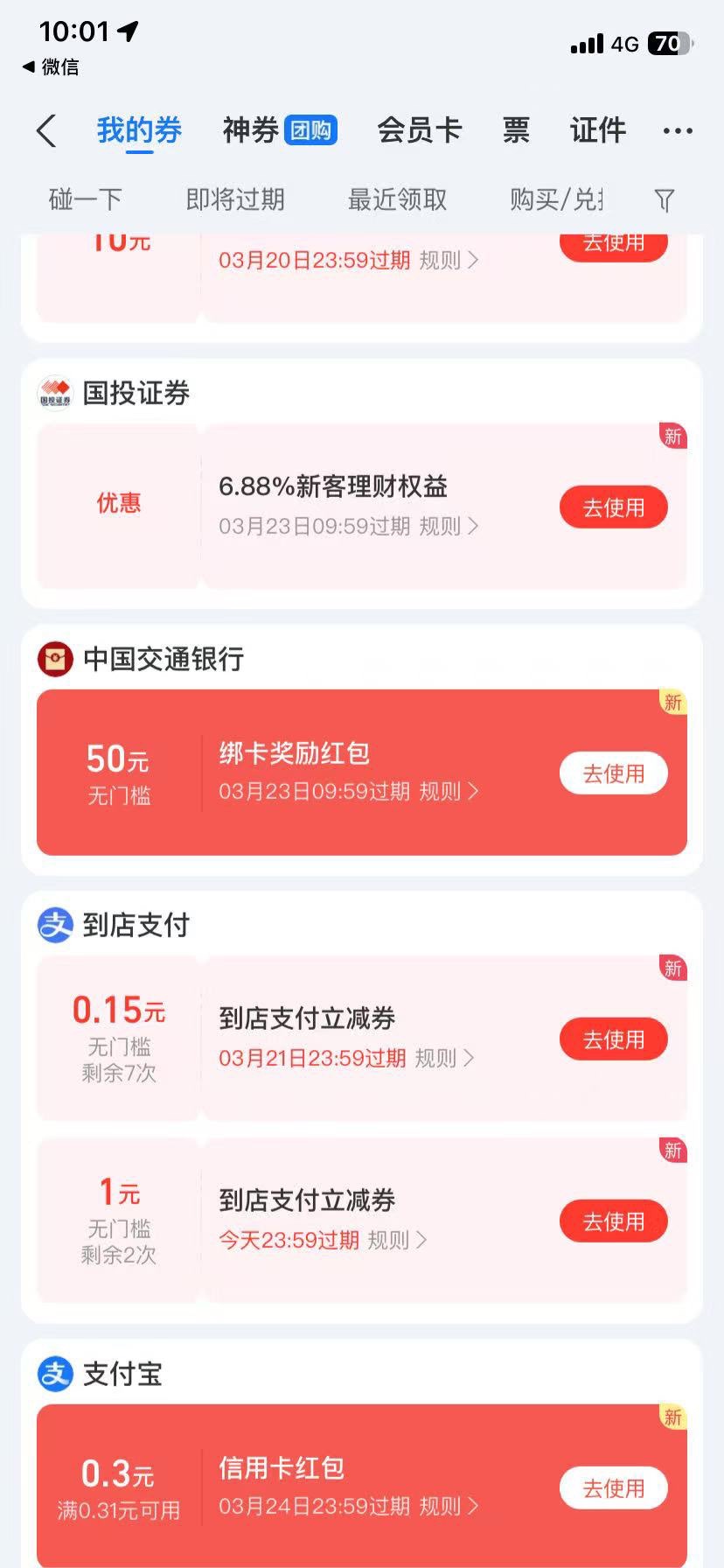The height and width of the screenshot is (1568, 724).
Task: Return to 微信 from the status bar
Action: click(51, 67)
